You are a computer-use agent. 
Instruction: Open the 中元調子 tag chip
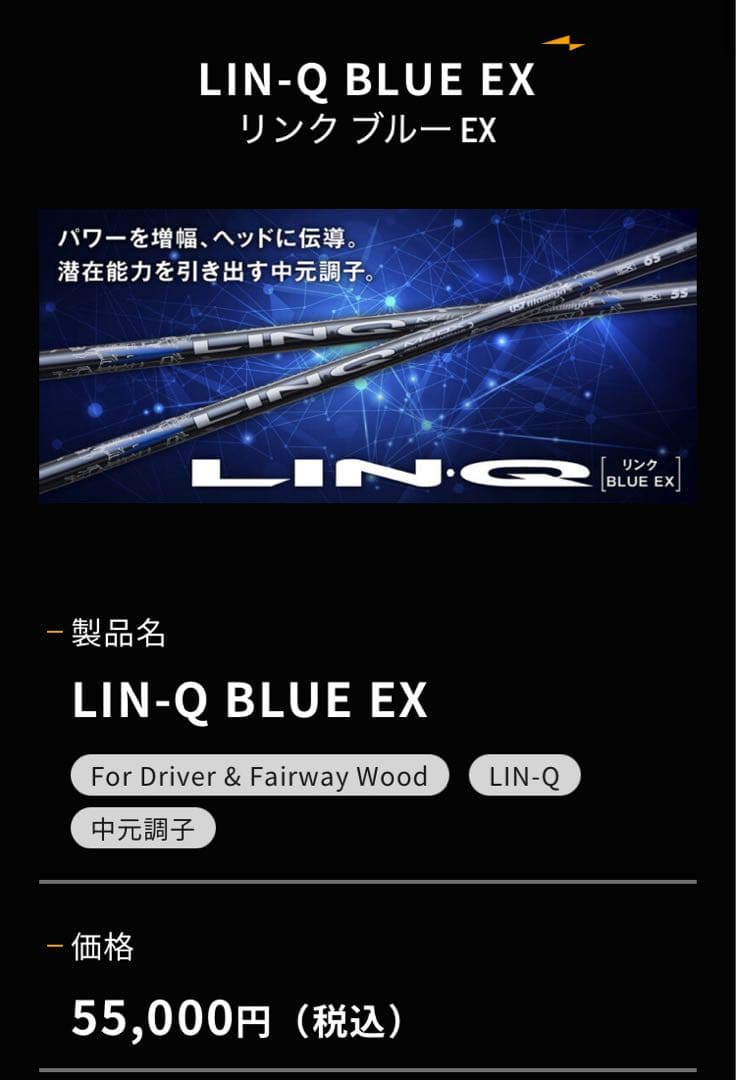142,829
